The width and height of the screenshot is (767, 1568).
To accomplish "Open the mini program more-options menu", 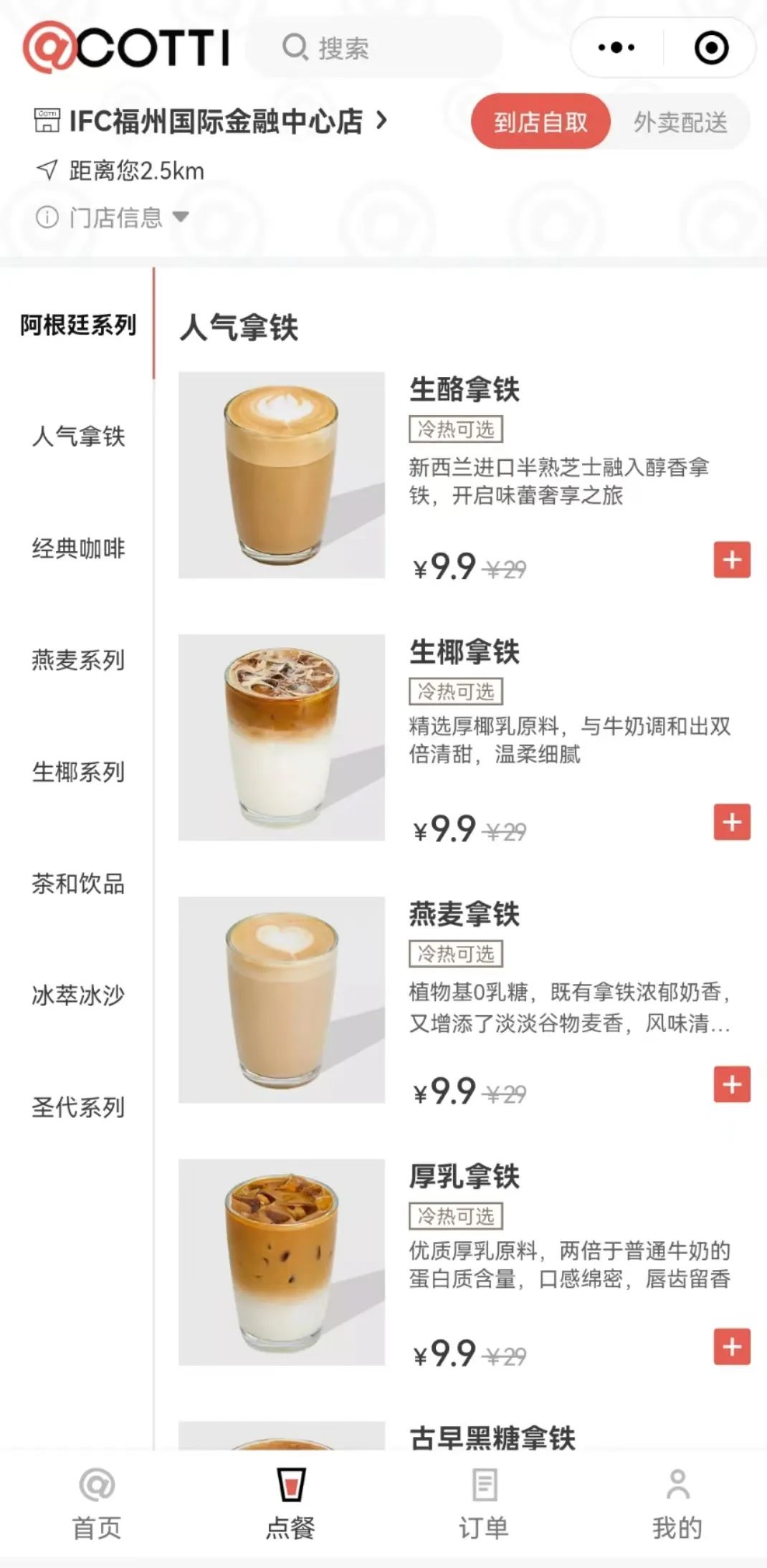I will [616, 48].
